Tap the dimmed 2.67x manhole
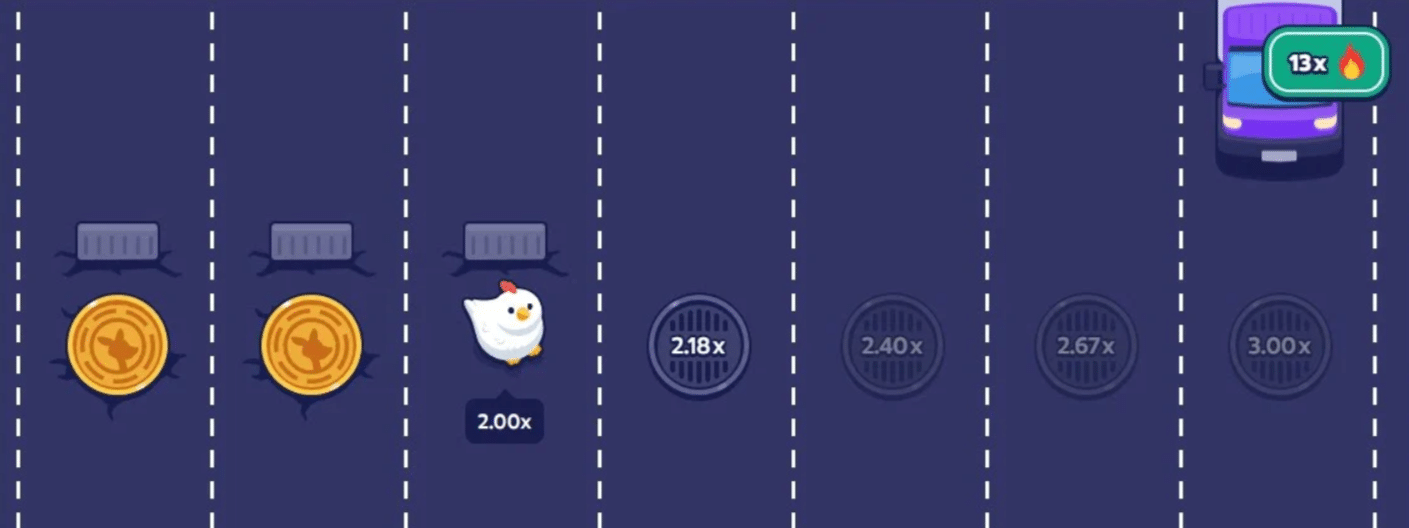The height and width of the screenshot is (528, 1409). (x=1085, y=346)
